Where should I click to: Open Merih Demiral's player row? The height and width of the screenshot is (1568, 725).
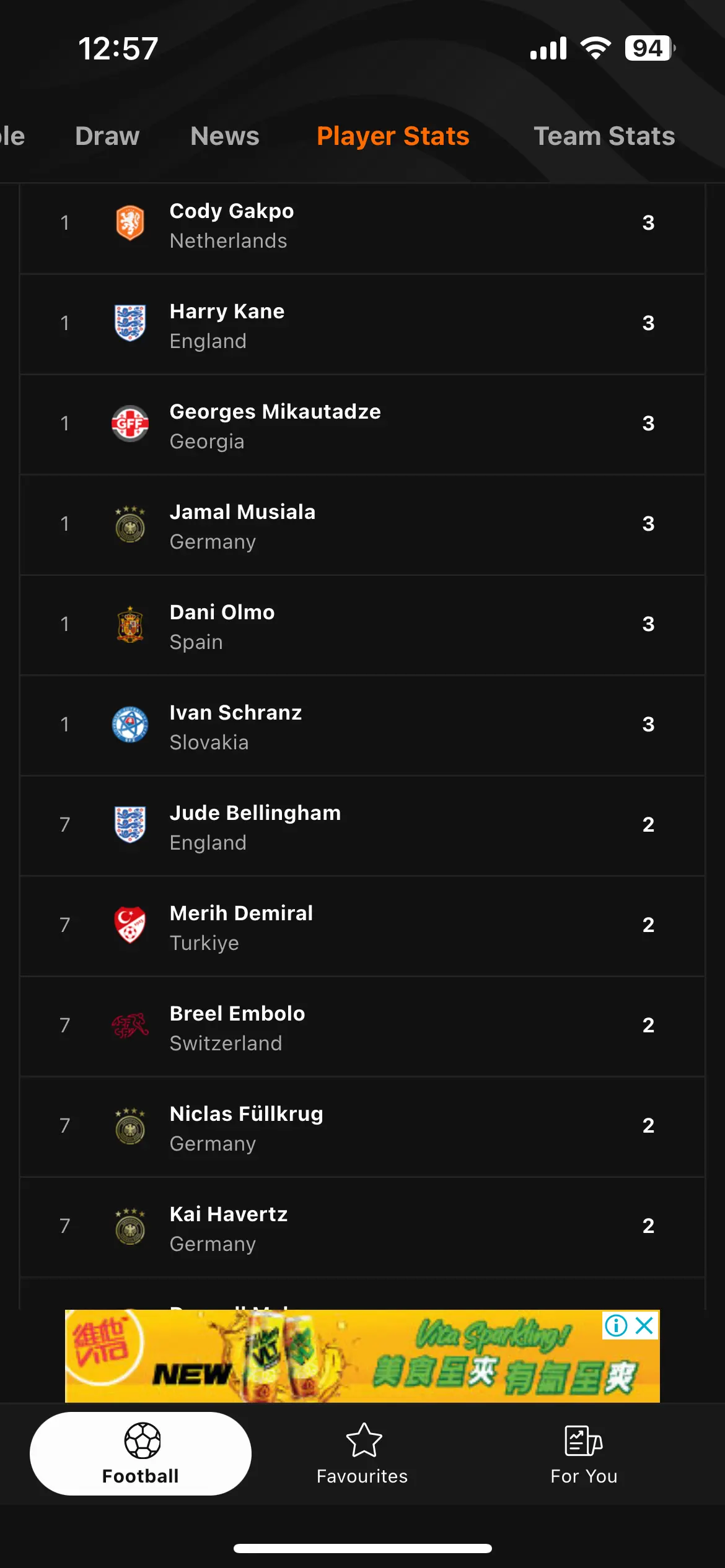(362, 926)
